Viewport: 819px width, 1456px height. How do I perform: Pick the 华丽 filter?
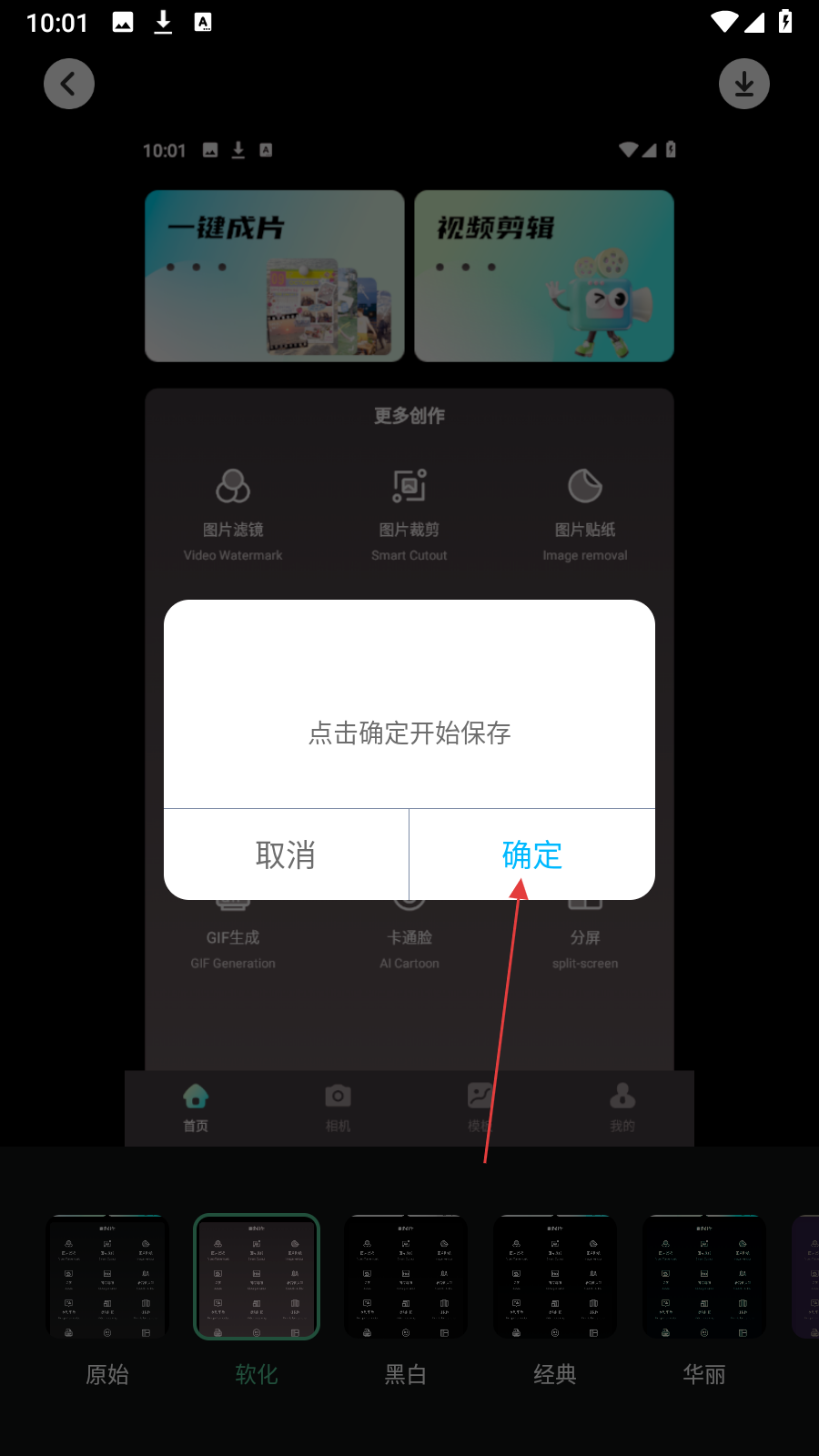tap(704, 1277)
